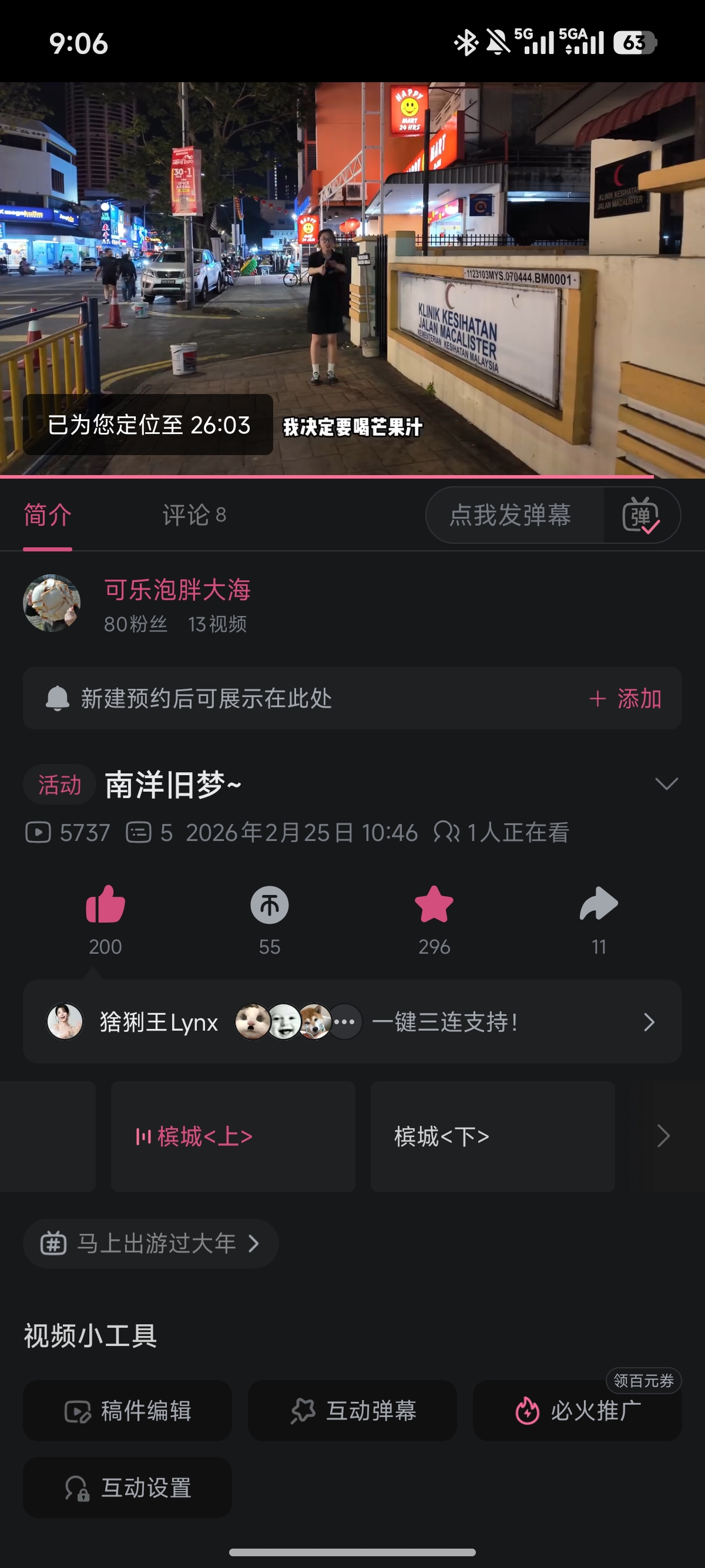Image resolution: width=705 pixels, height=1568 pixels.
Task: Open the 一键三连支持 supporters row
Action: (x=352, y=1021)
